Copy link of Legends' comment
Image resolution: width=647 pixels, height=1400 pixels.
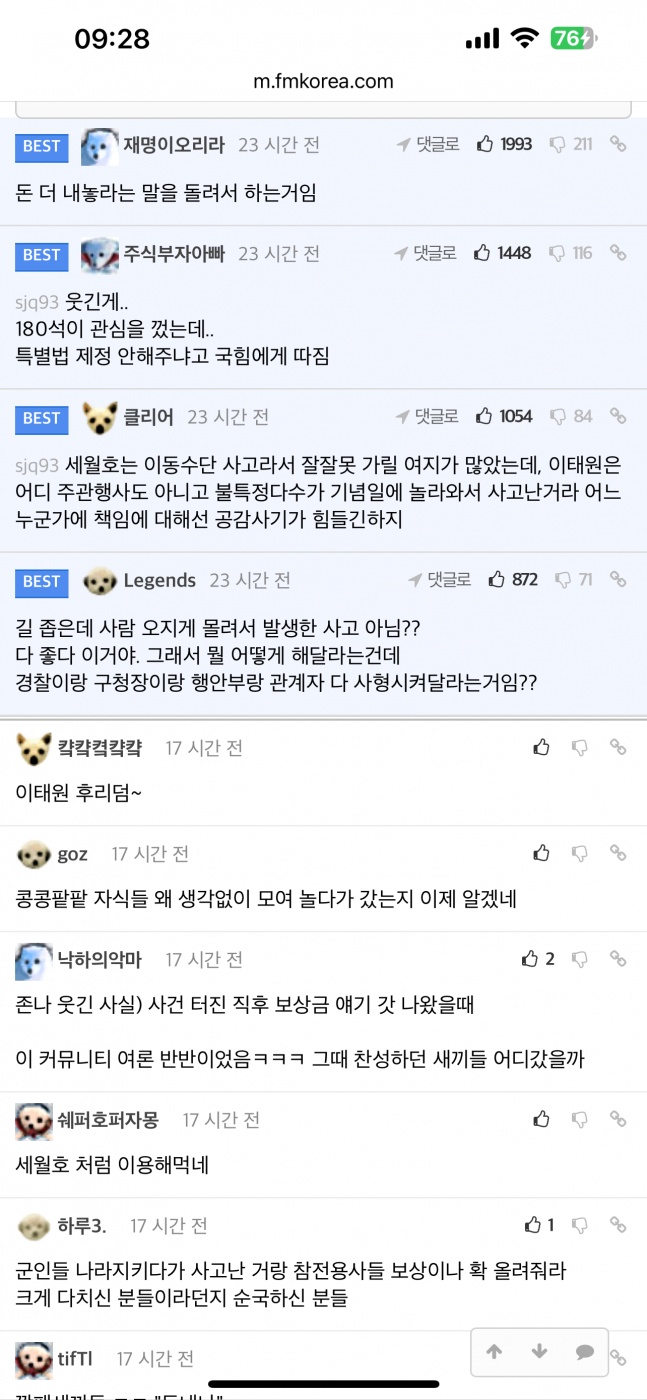pos(618,580)
